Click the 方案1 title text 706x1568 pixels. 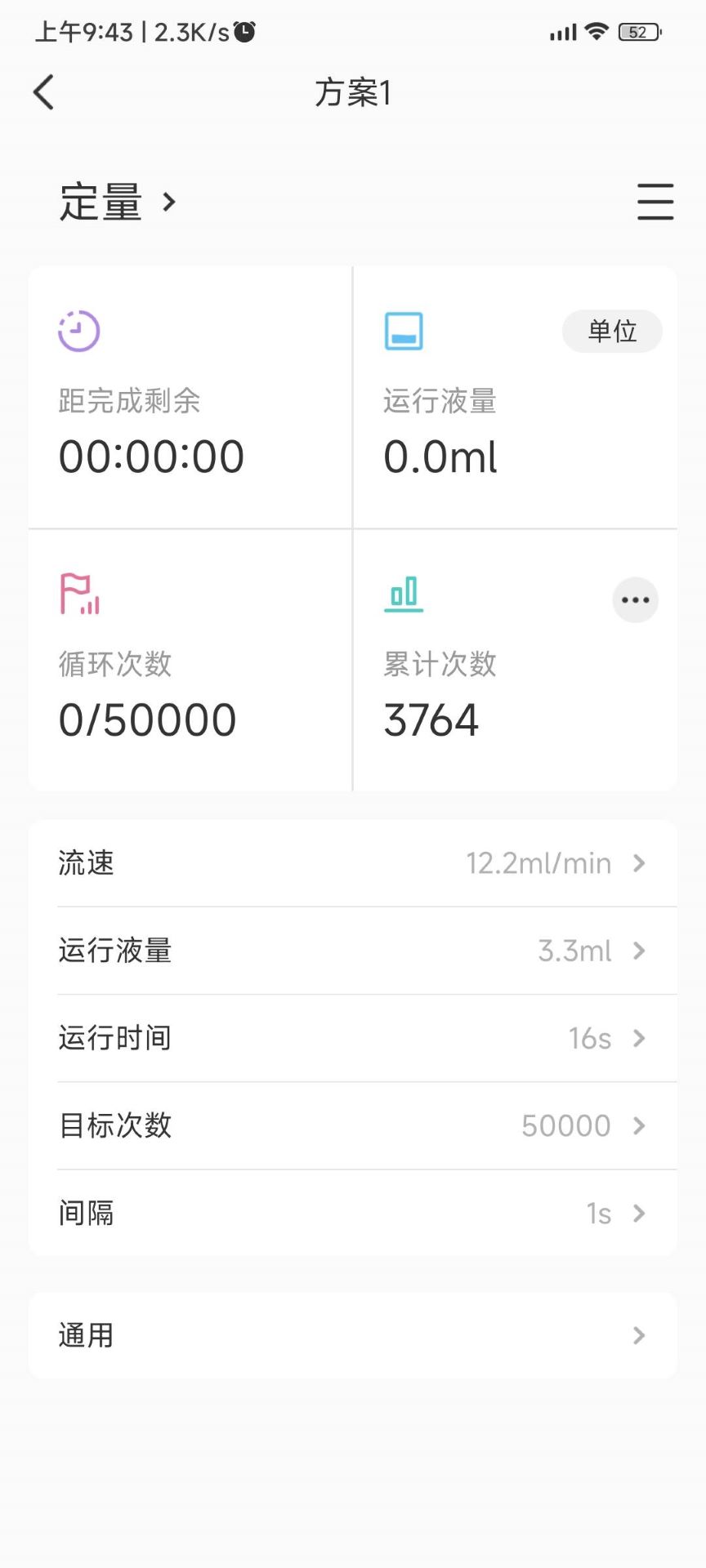[353, 94]
